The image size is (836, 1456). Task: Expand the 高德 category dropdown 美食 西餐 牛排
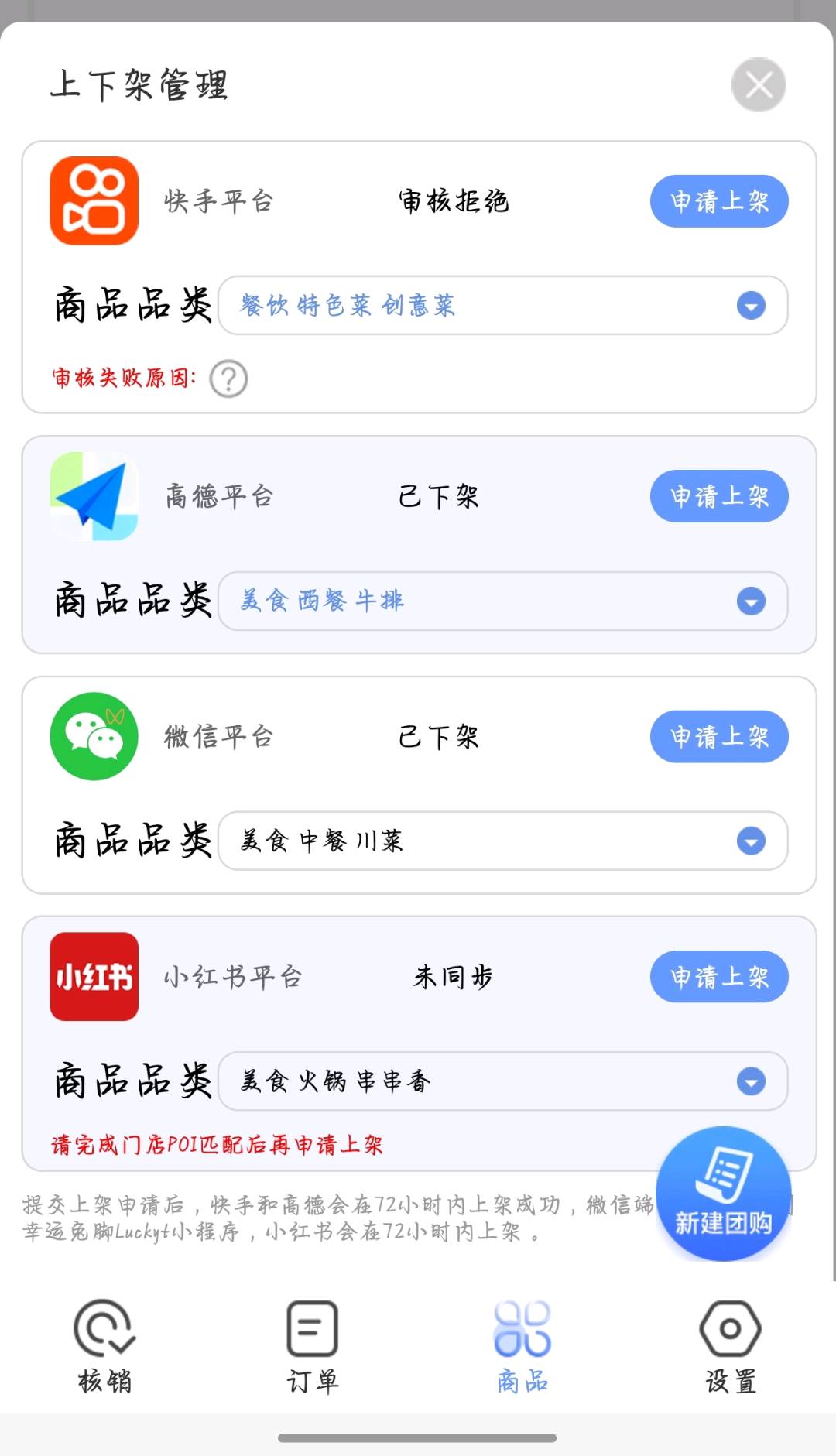tap(503, 601)
